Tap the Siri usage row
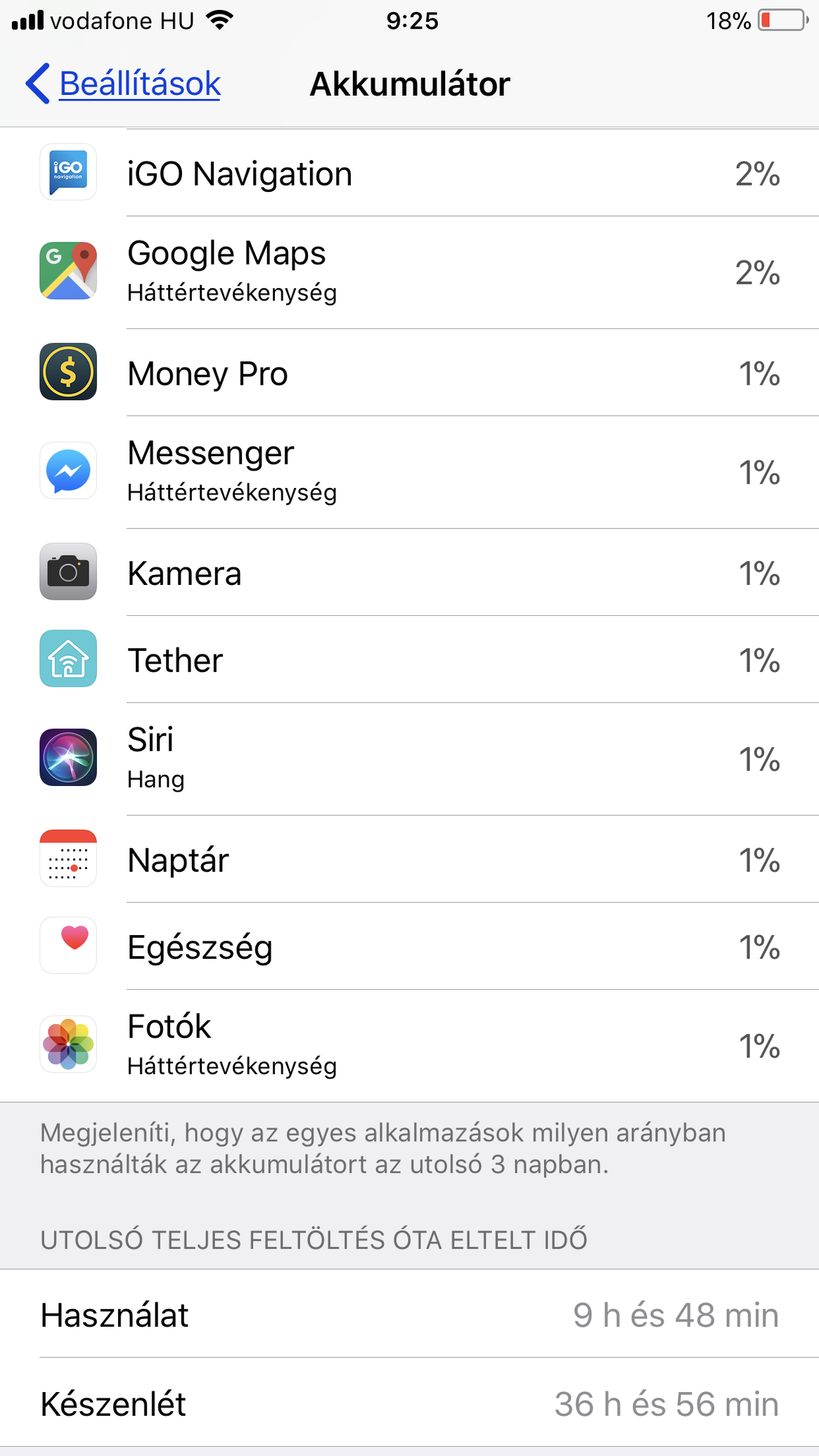Viewport: 819px width, 1456px height. [x=409, y=759]
